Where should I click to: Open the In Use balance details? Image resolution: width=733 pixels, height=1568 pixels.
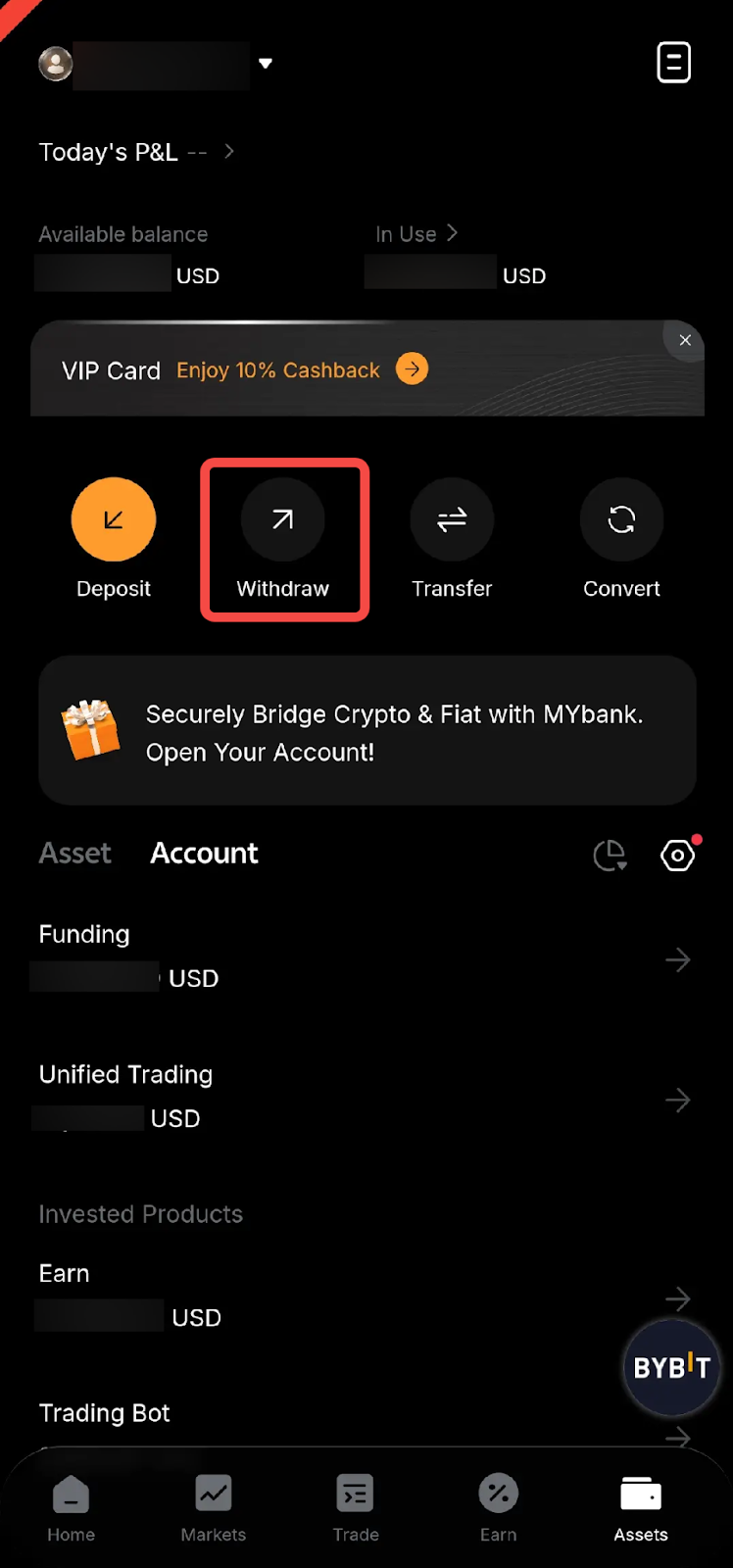(x=417, y=234)
